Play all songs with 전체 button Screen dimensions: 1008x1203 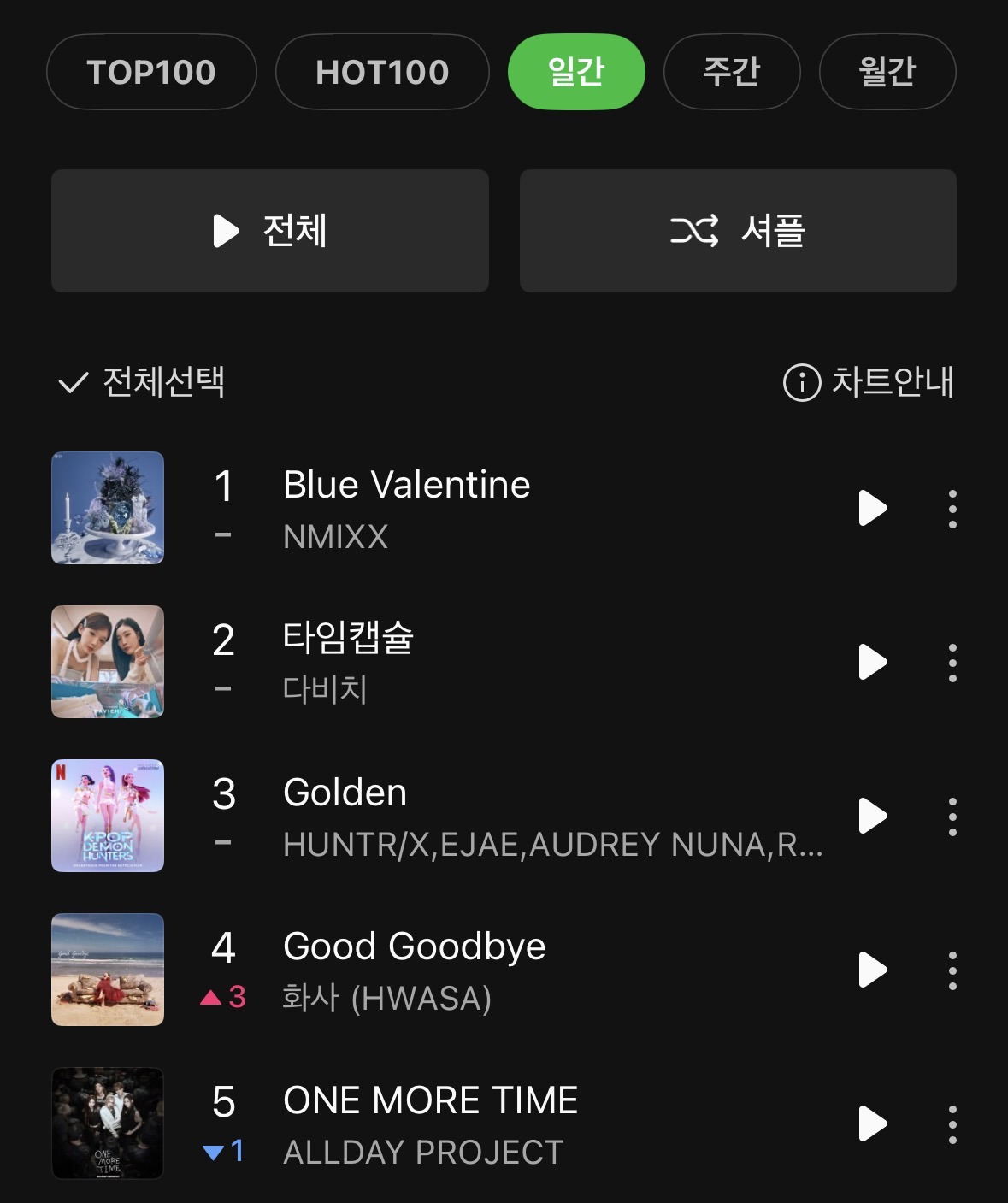point(270,231)
